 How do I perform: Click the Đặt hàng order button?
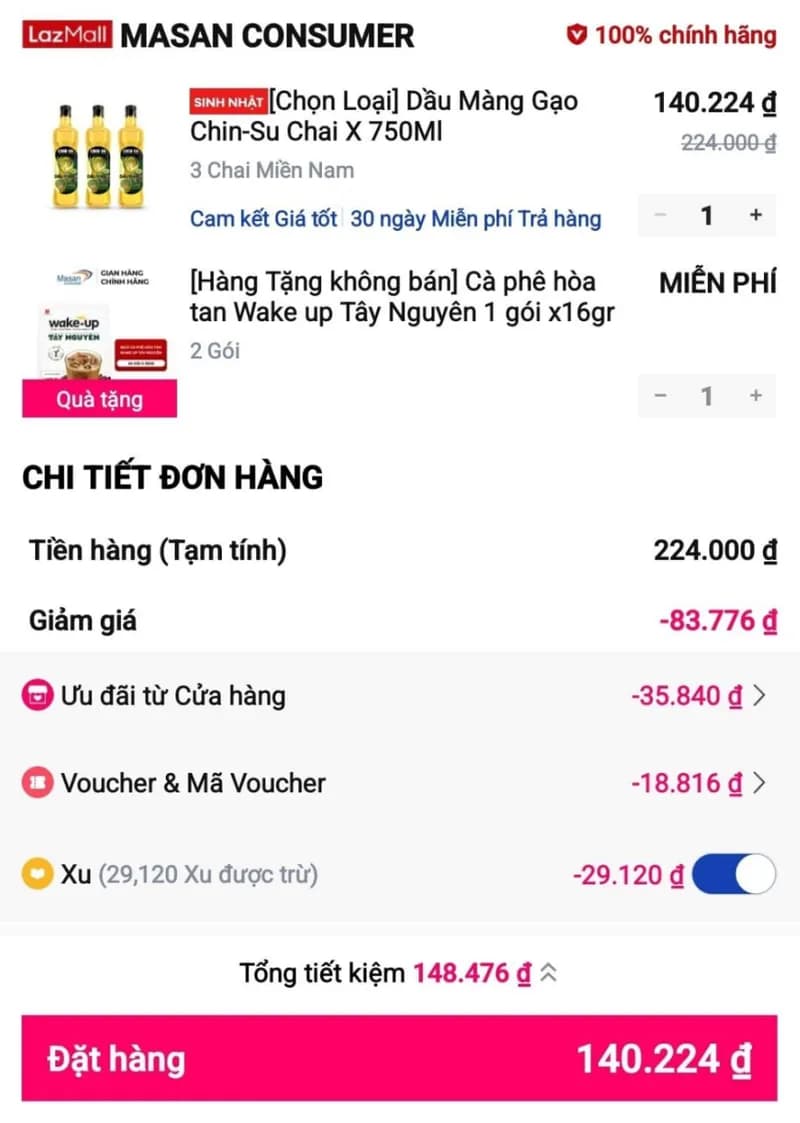[400, 1058]
